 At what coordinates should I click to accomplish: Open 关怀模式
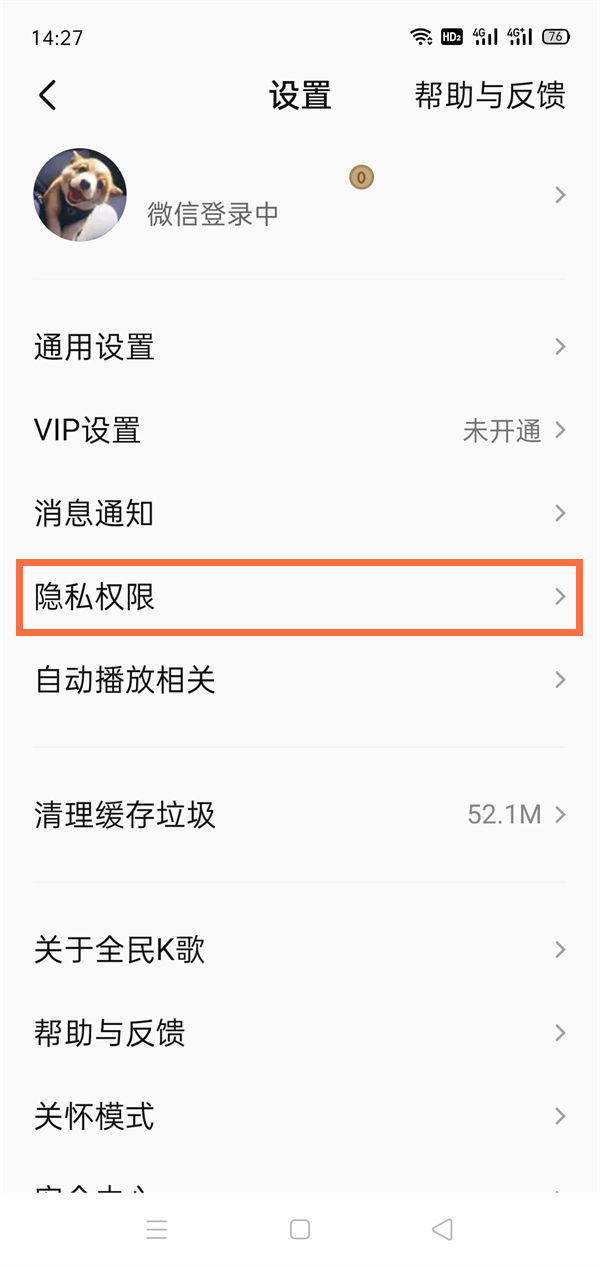coord(300,1116)
